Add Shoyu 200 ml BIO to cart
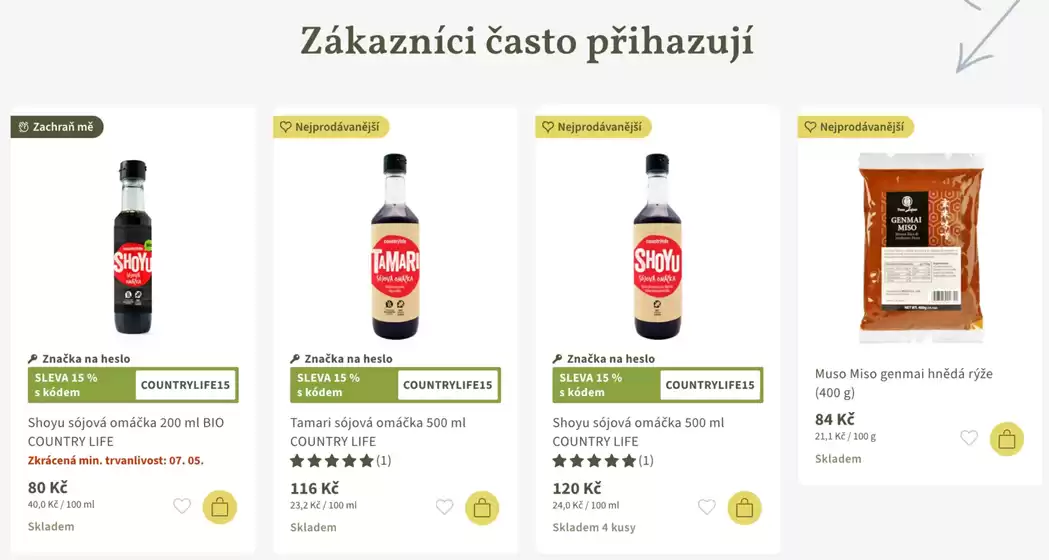Image resolution: width=1049 pixels, height=560 pixels. (220, 507)
